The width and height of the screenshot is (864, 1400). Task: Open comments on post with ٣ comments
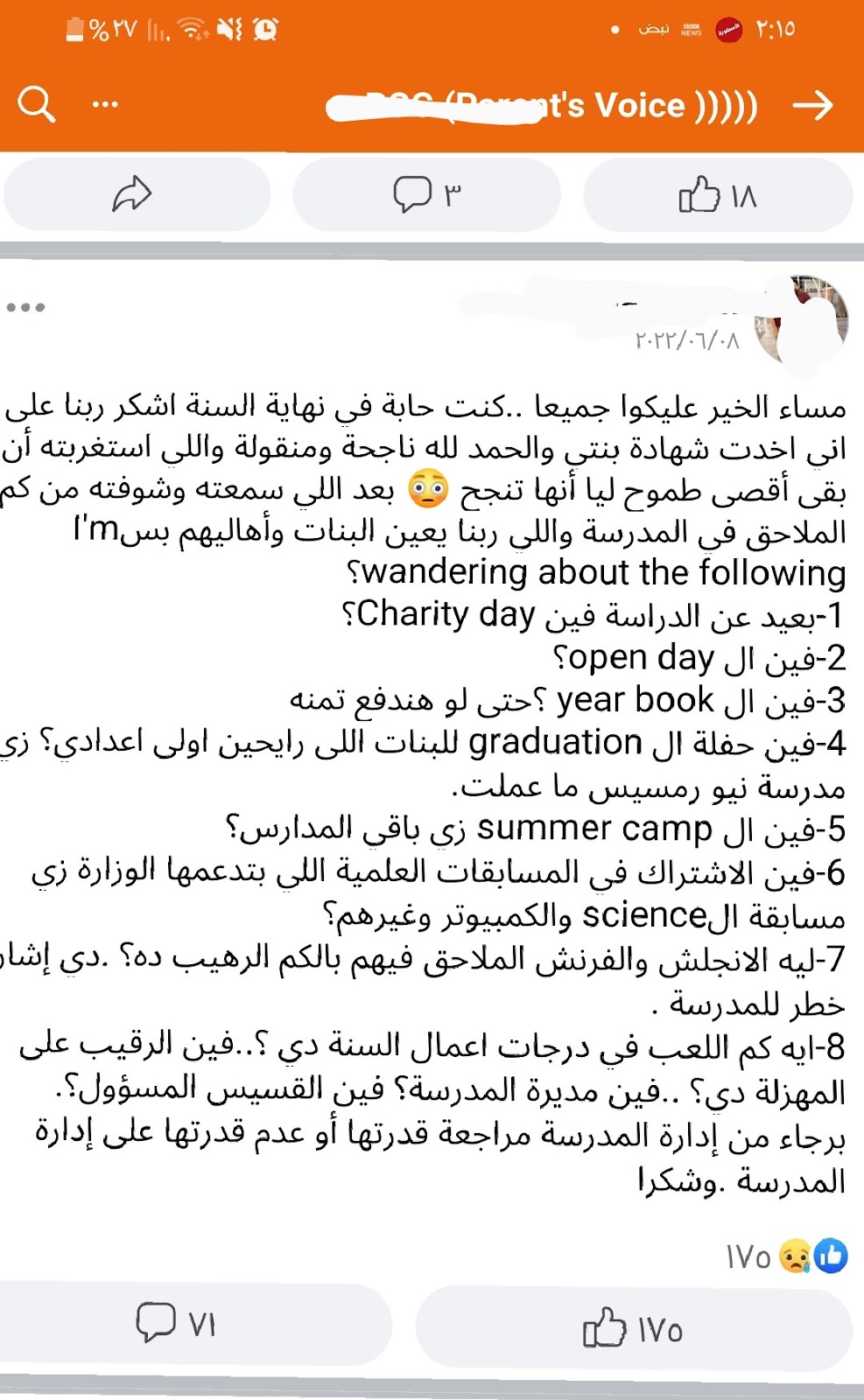[x=426, y=194]
